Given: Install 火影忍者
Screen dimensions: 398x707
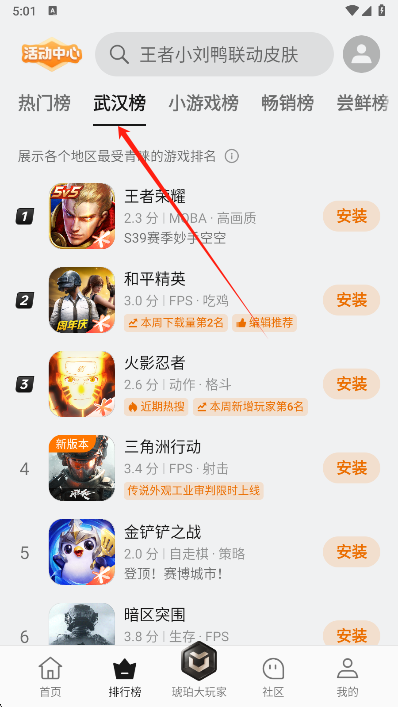Looking at the screenshot, I should 351,384.
